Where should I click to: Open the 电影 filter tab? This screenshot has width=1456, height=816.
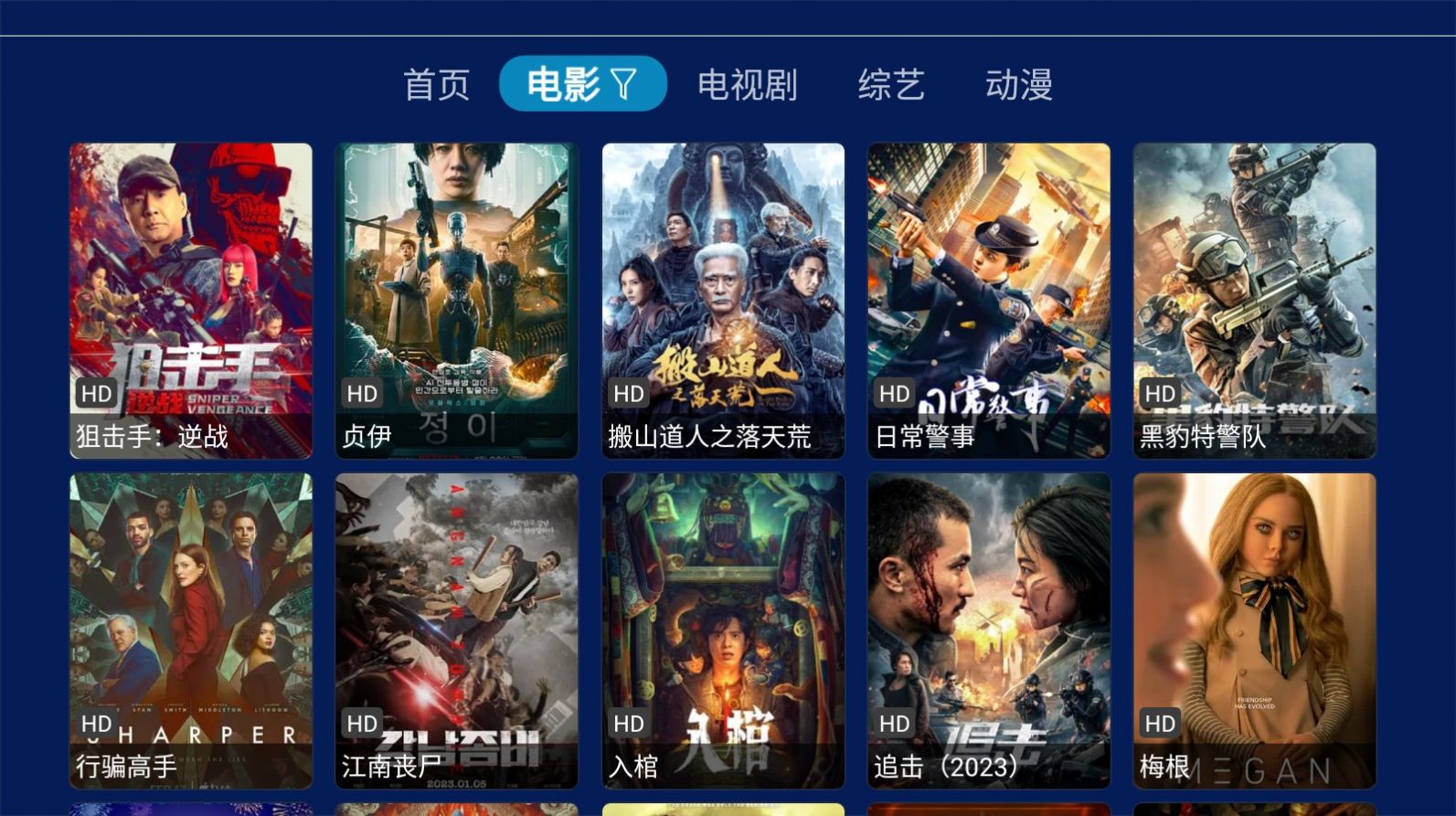point(582,84)
